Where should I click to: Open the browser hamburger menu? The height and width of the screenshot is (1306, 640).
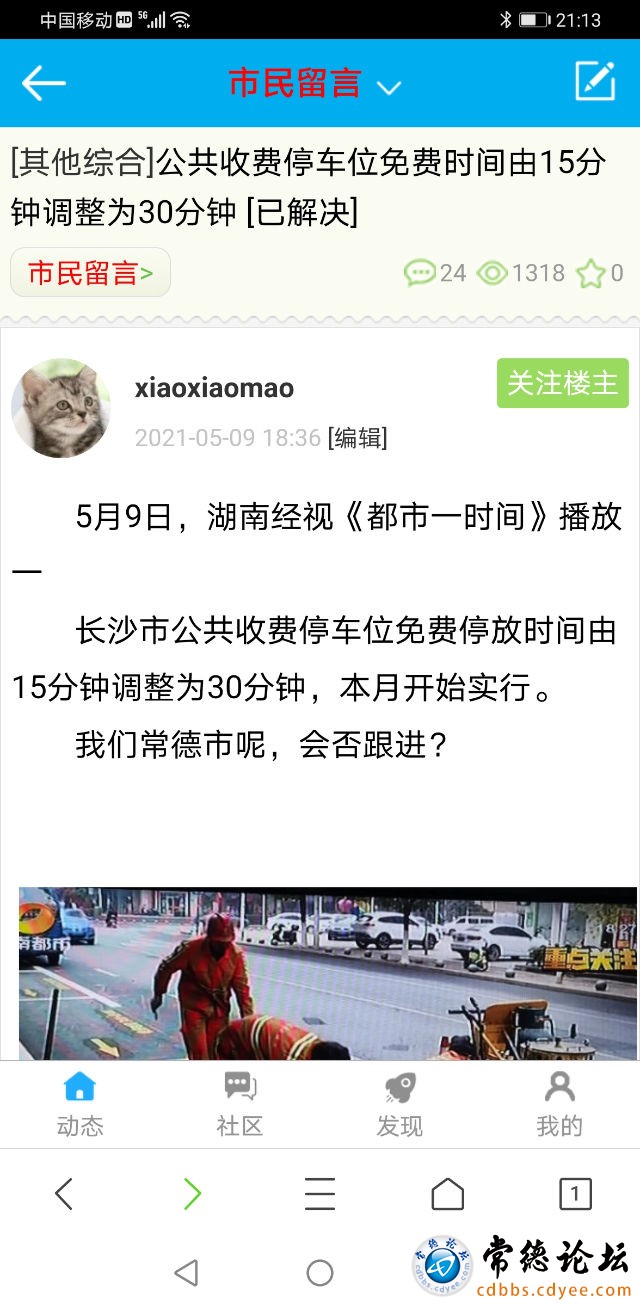point(320,1193)
